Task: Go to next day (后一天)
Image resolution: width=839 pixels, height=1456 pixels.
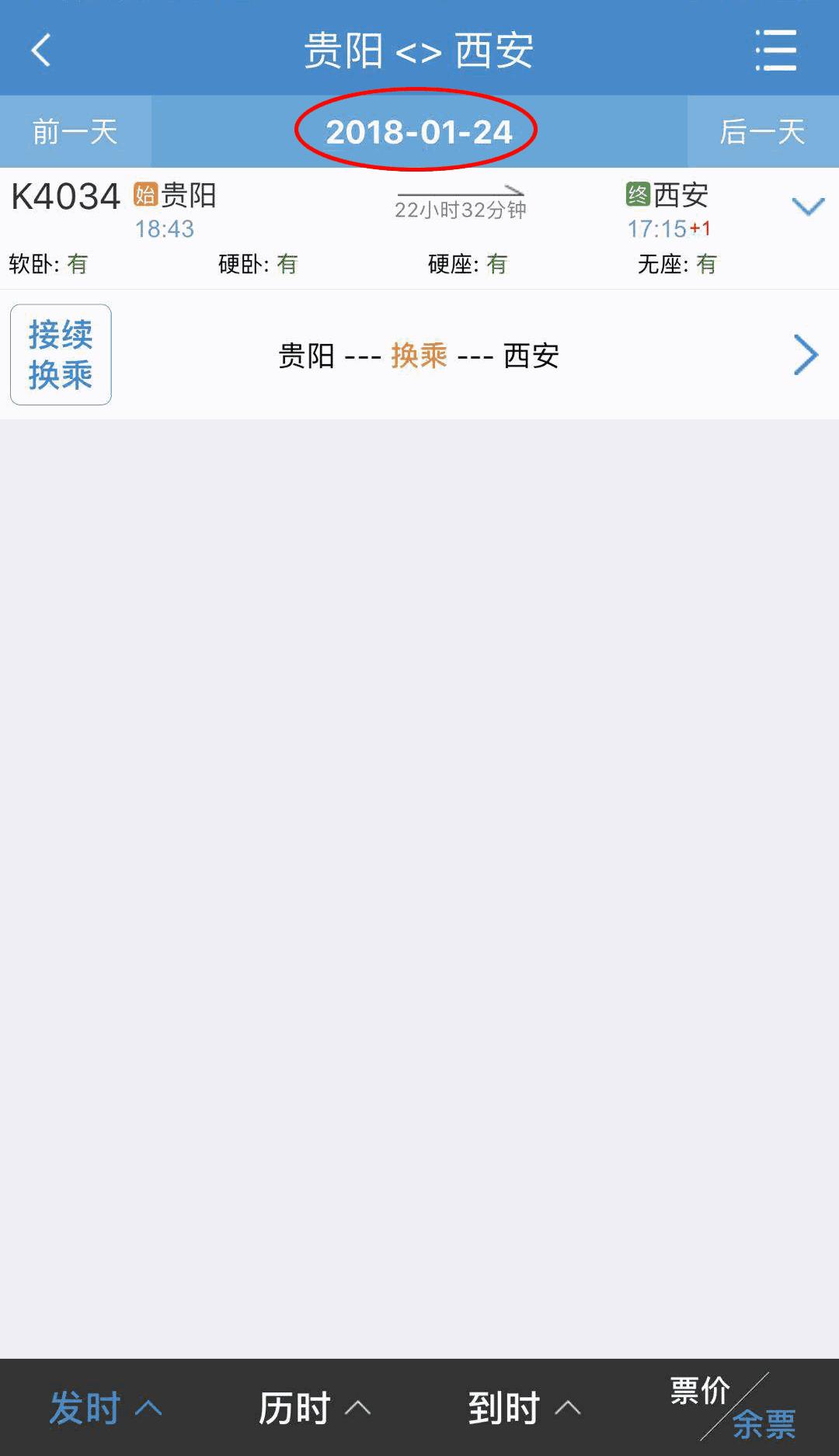Action: coord(762,131)
